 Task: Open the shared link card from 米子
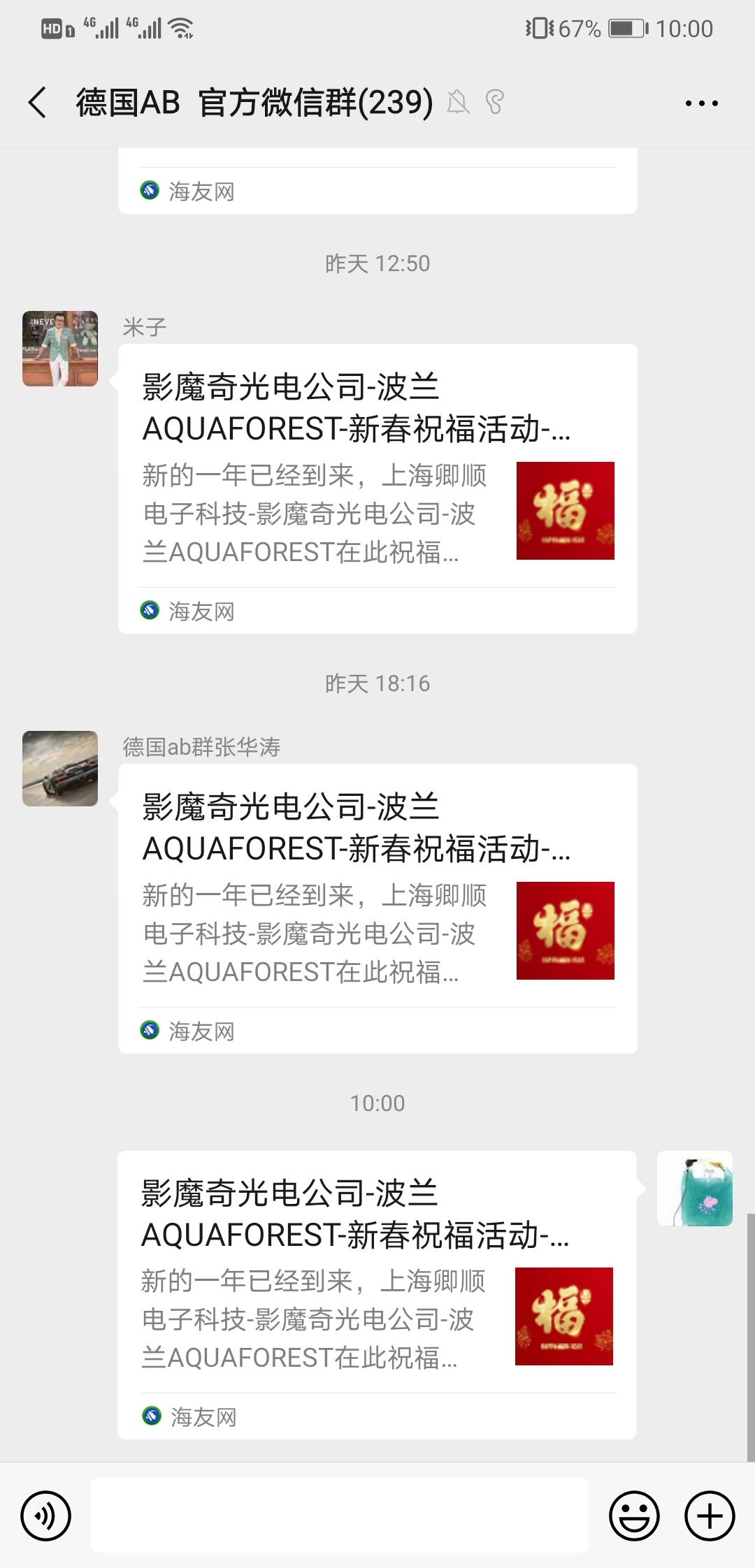coord(377,488)
